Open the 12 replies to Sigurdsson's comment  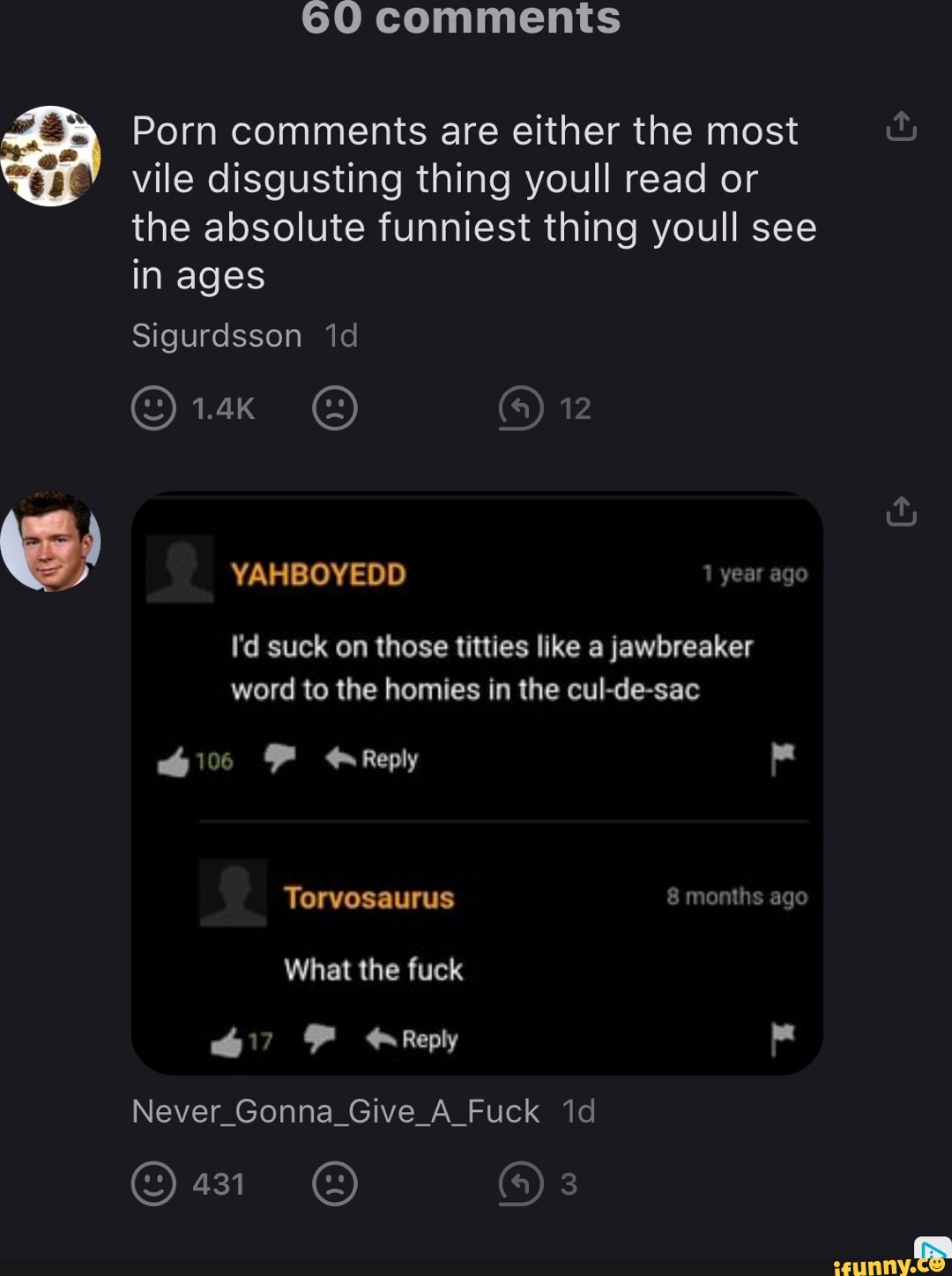pyautogui.click(x=521, y=408)
